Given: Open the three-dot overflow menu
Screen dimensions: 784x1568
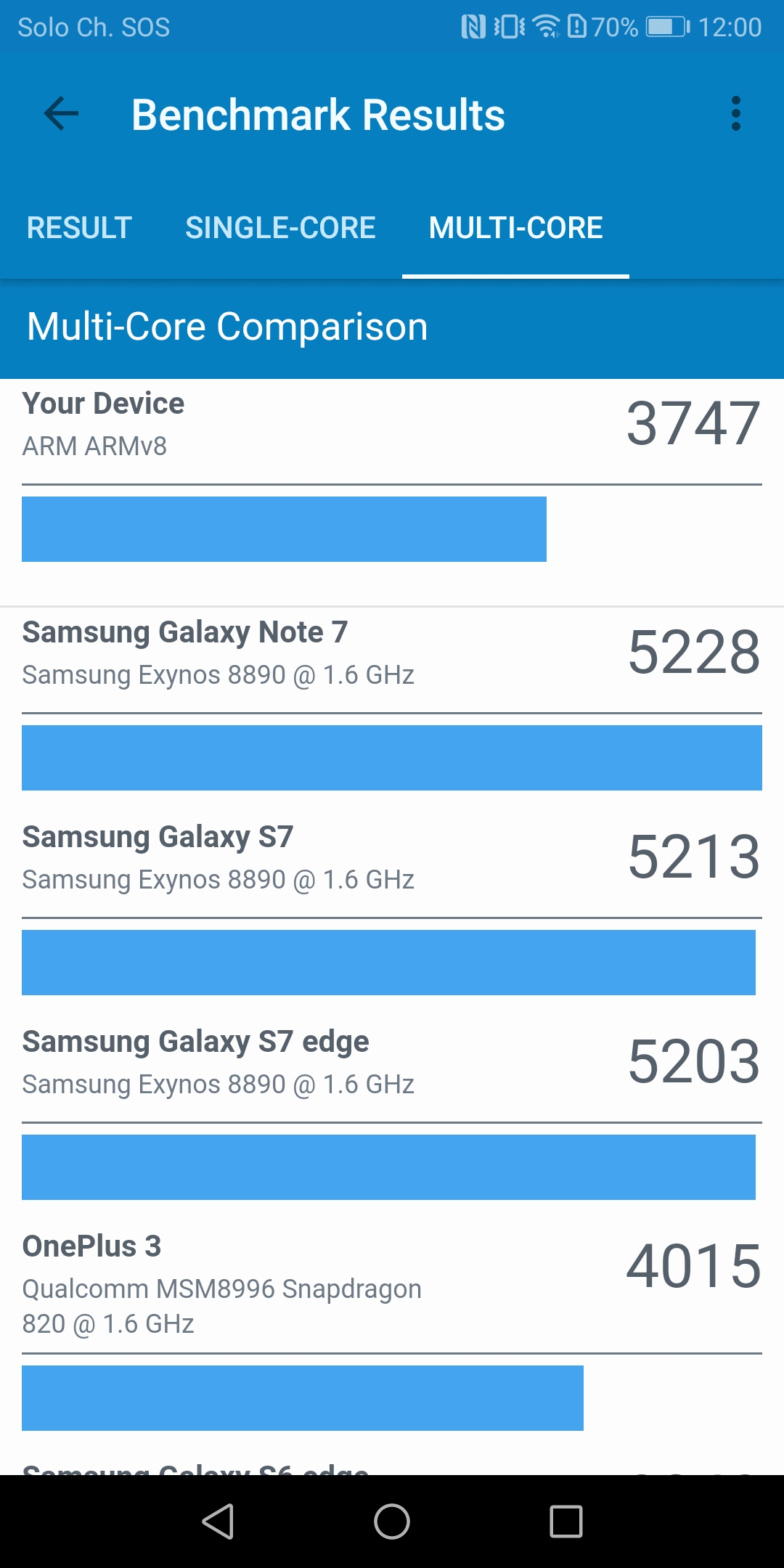Looking at the screenshot, I should 736,114.
